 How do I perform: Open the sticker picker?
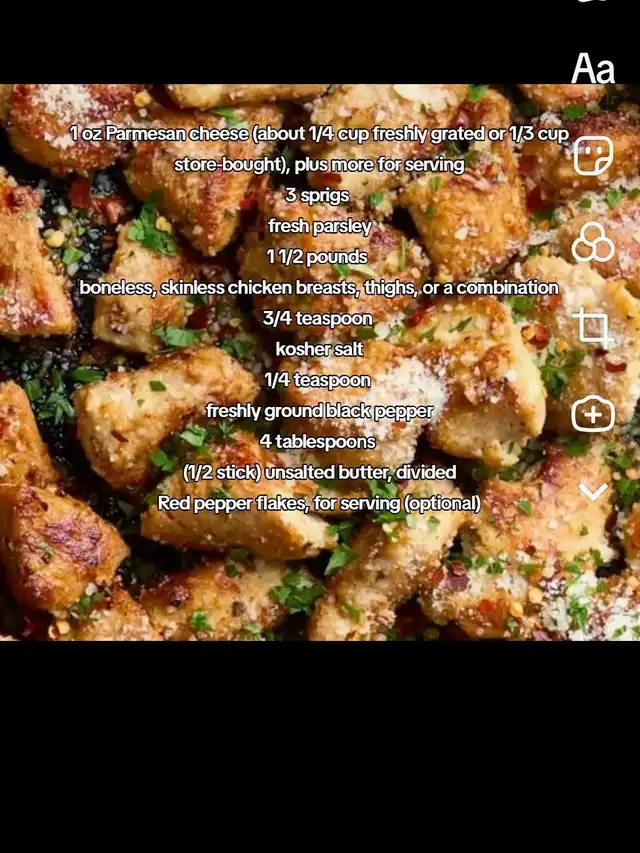593,155
